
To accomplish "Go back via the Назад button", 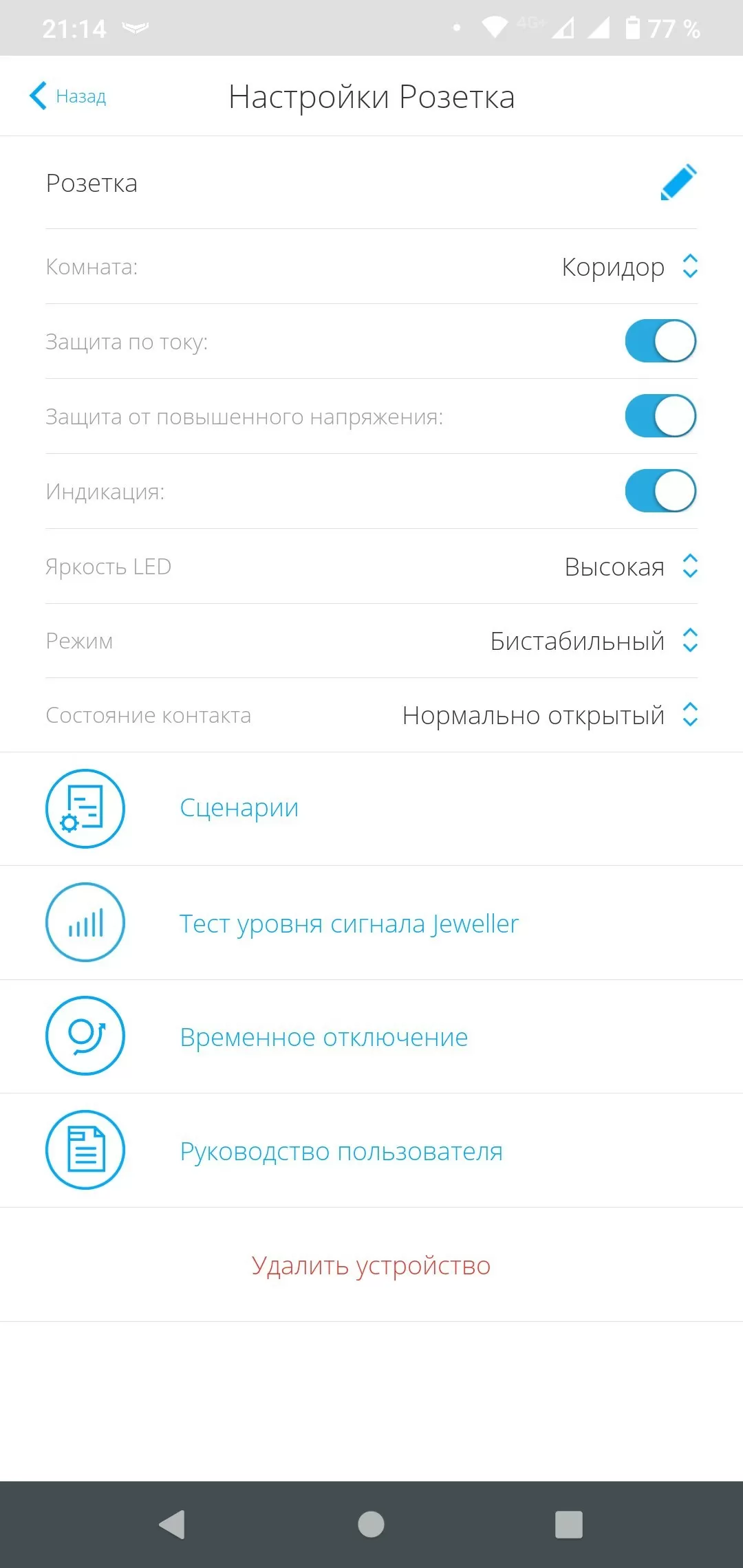I will [x=68, y=96].
